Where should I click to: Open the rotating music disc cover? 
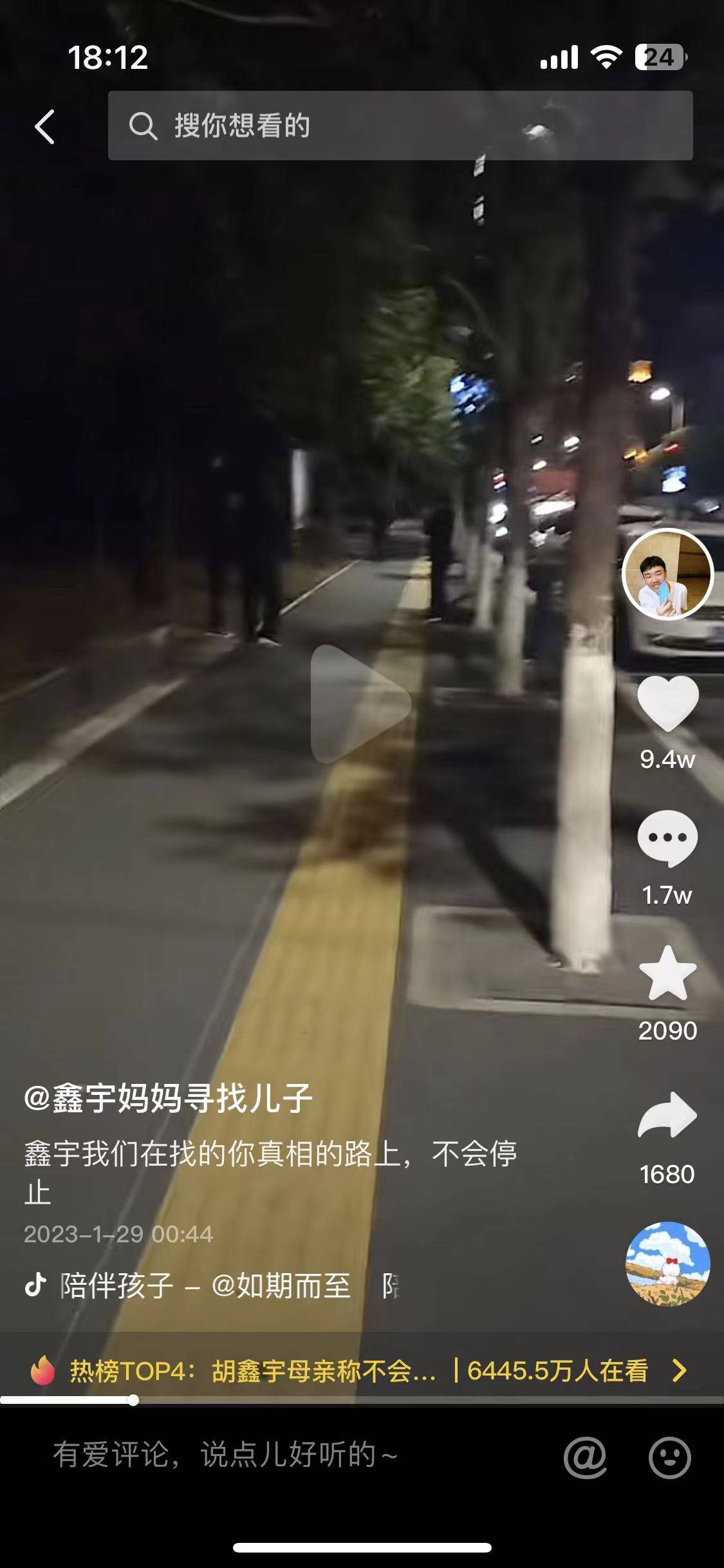pos(667,1264)
